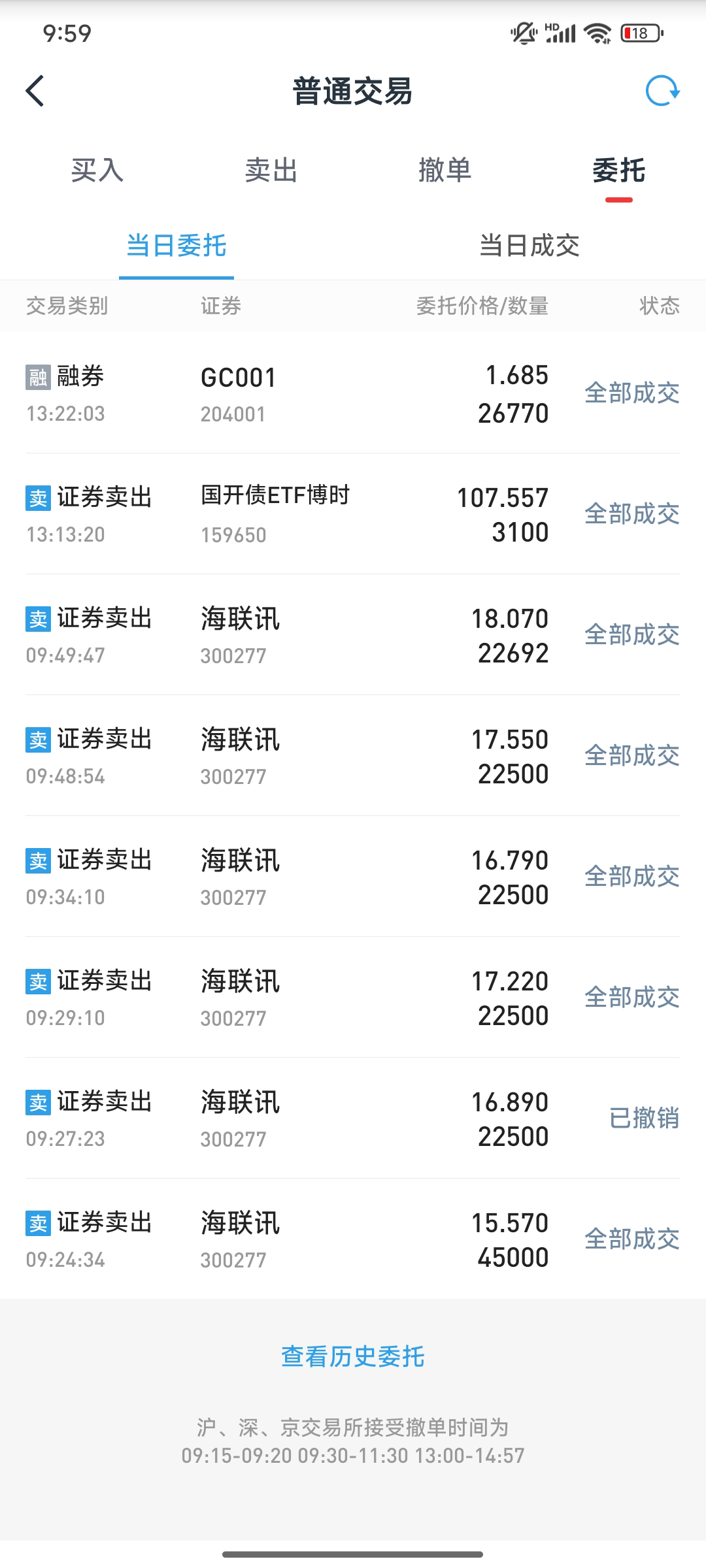Tap 查看历史委托 link
Image resolution: width=706 pixels, height=1568 pixels.
[x=353, y=1357]
